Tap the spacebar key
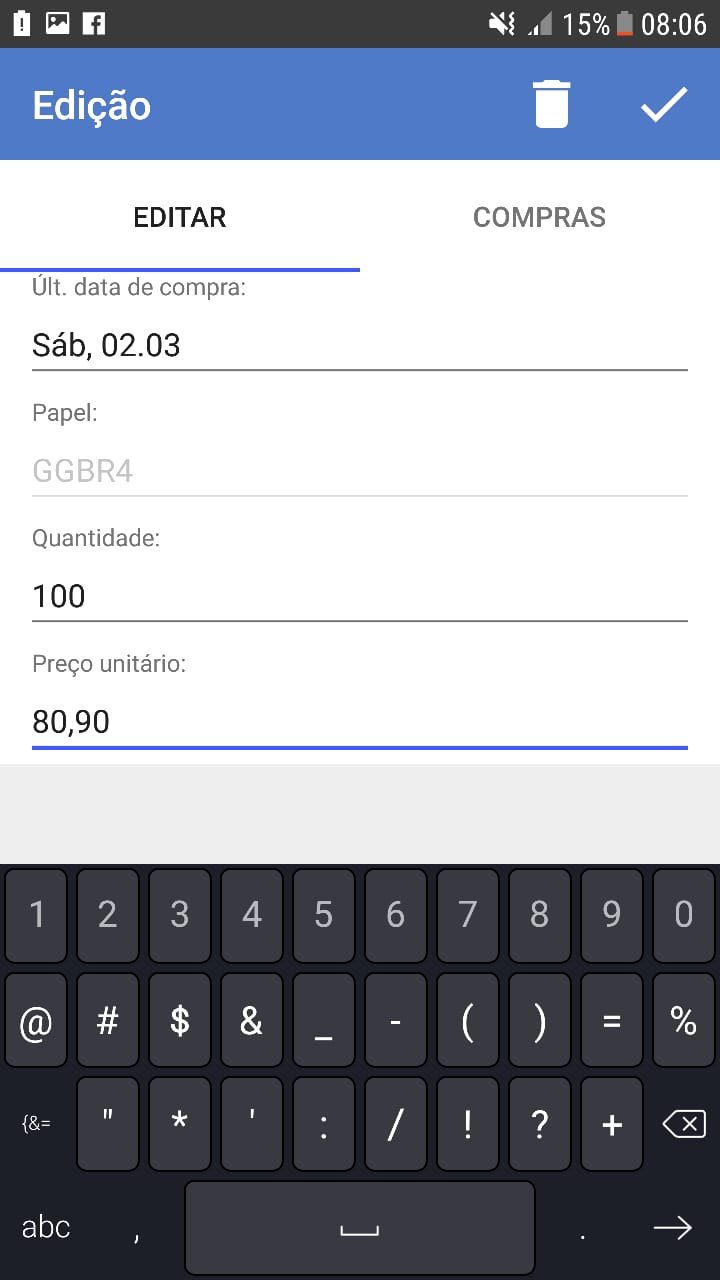Viewport: 720px width, 1280px height. point(359,1227)
